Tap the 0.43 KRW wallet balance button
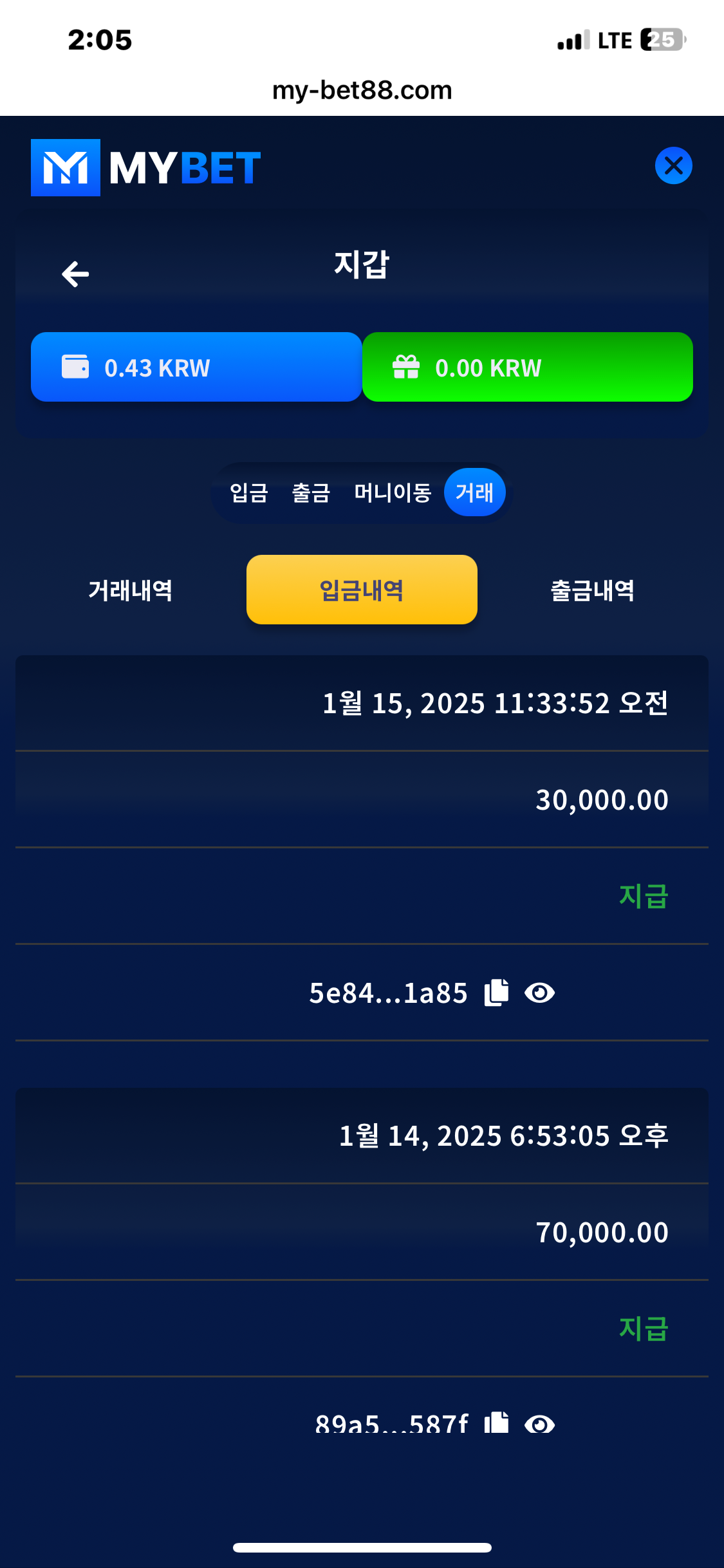The image size is (724, 1568). (196, 367)
